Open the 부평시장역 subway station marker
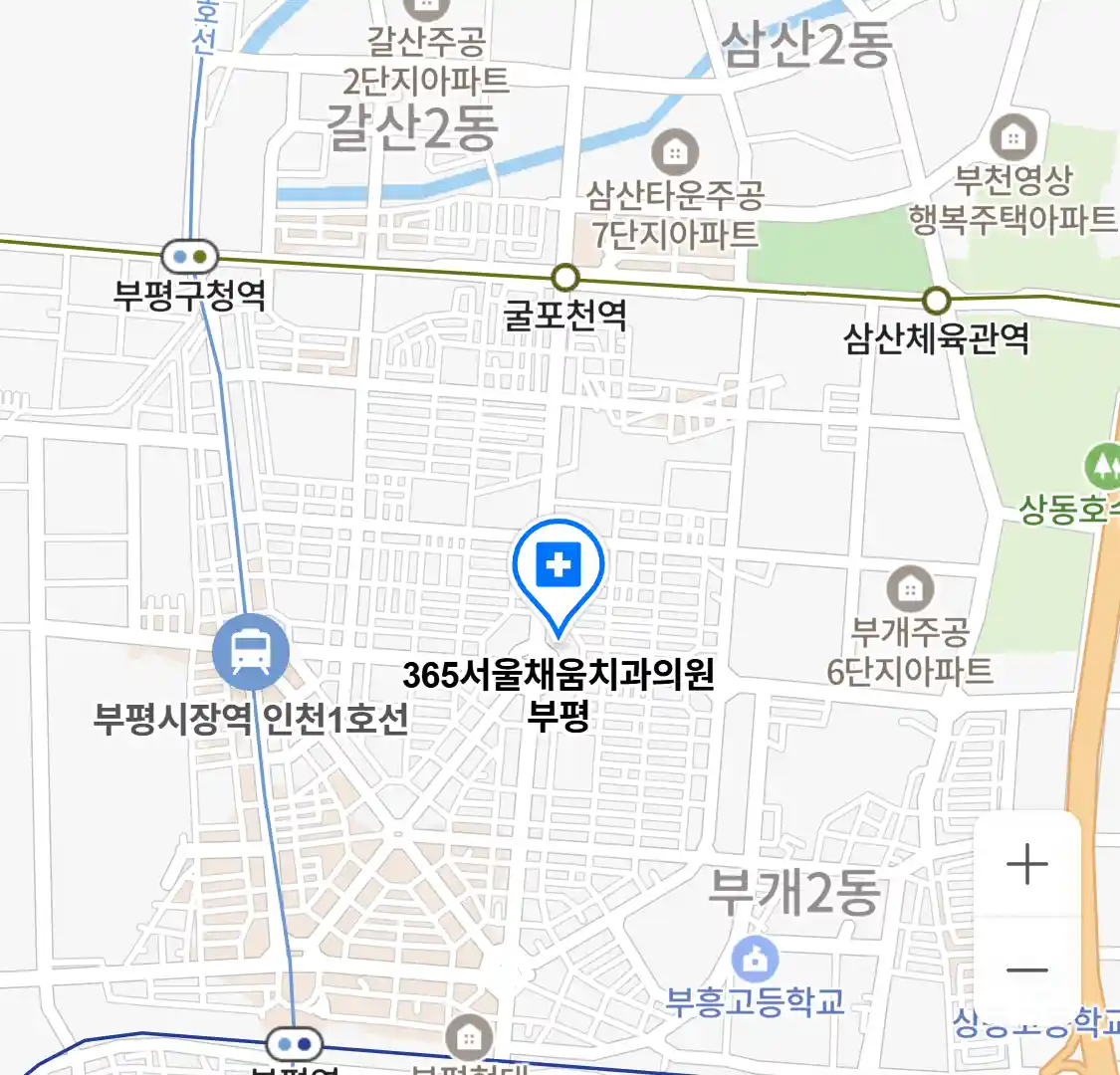The width and height of the screenshot is (1120, 1075). (x=250, y=654)
